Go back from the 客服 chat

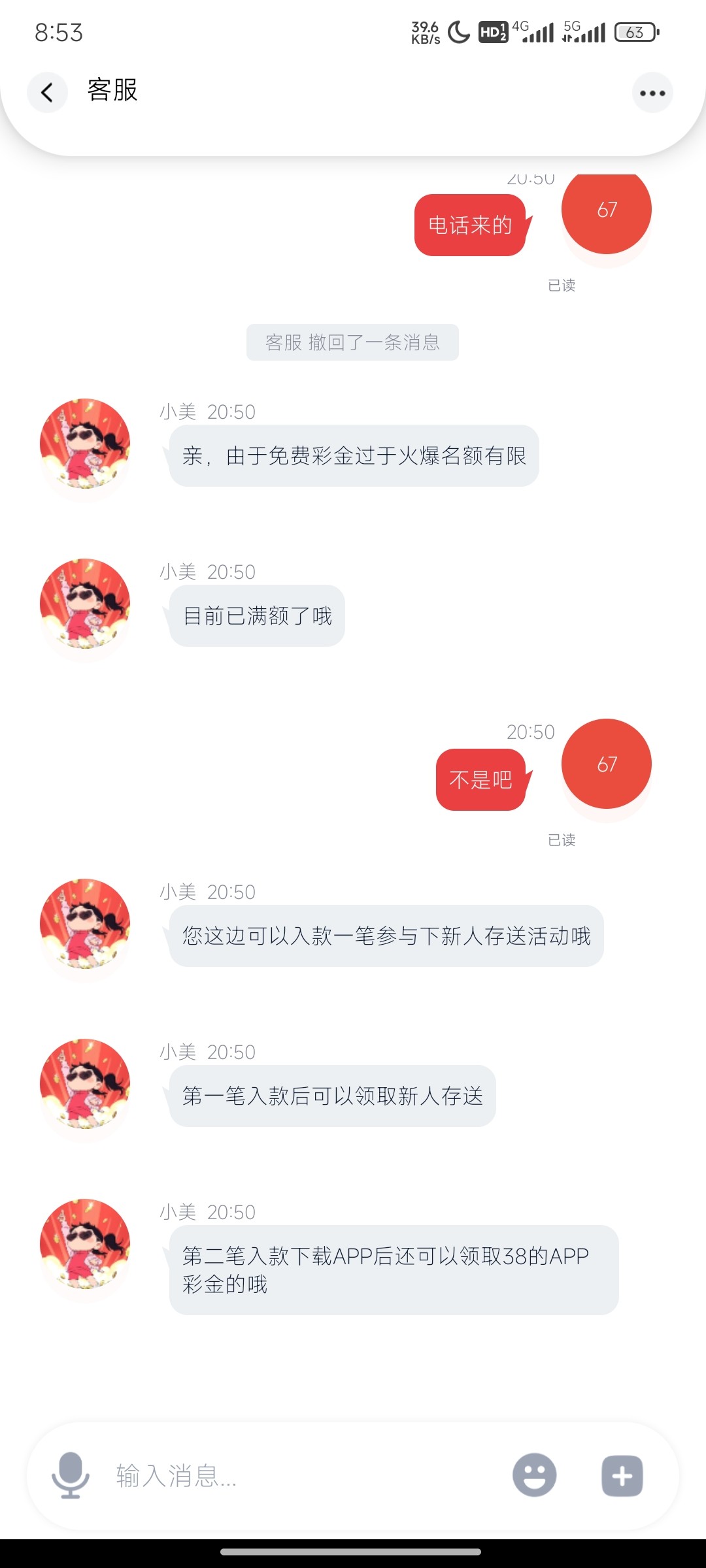[x=47, y=93]
